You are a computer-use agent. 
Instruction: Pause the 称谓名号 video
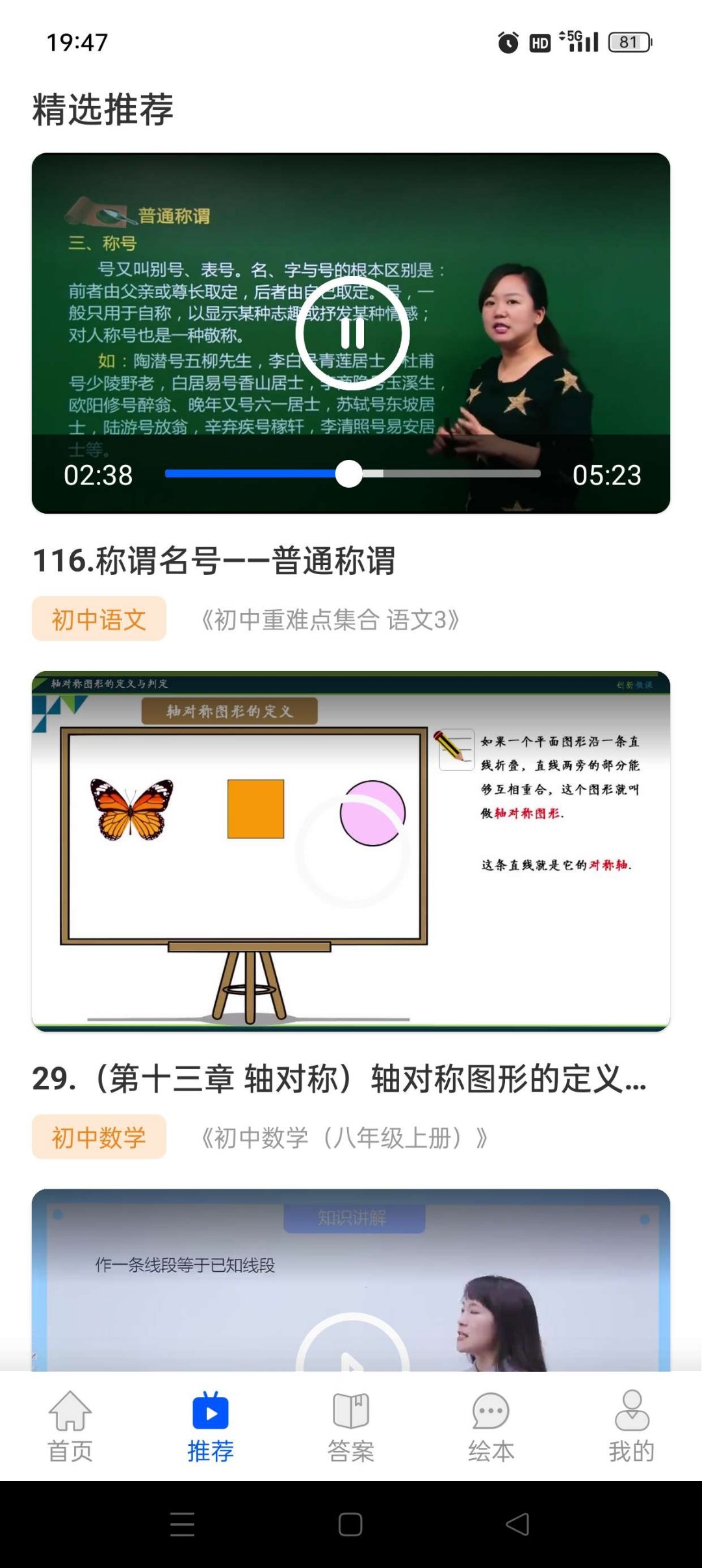click(352, 333)
